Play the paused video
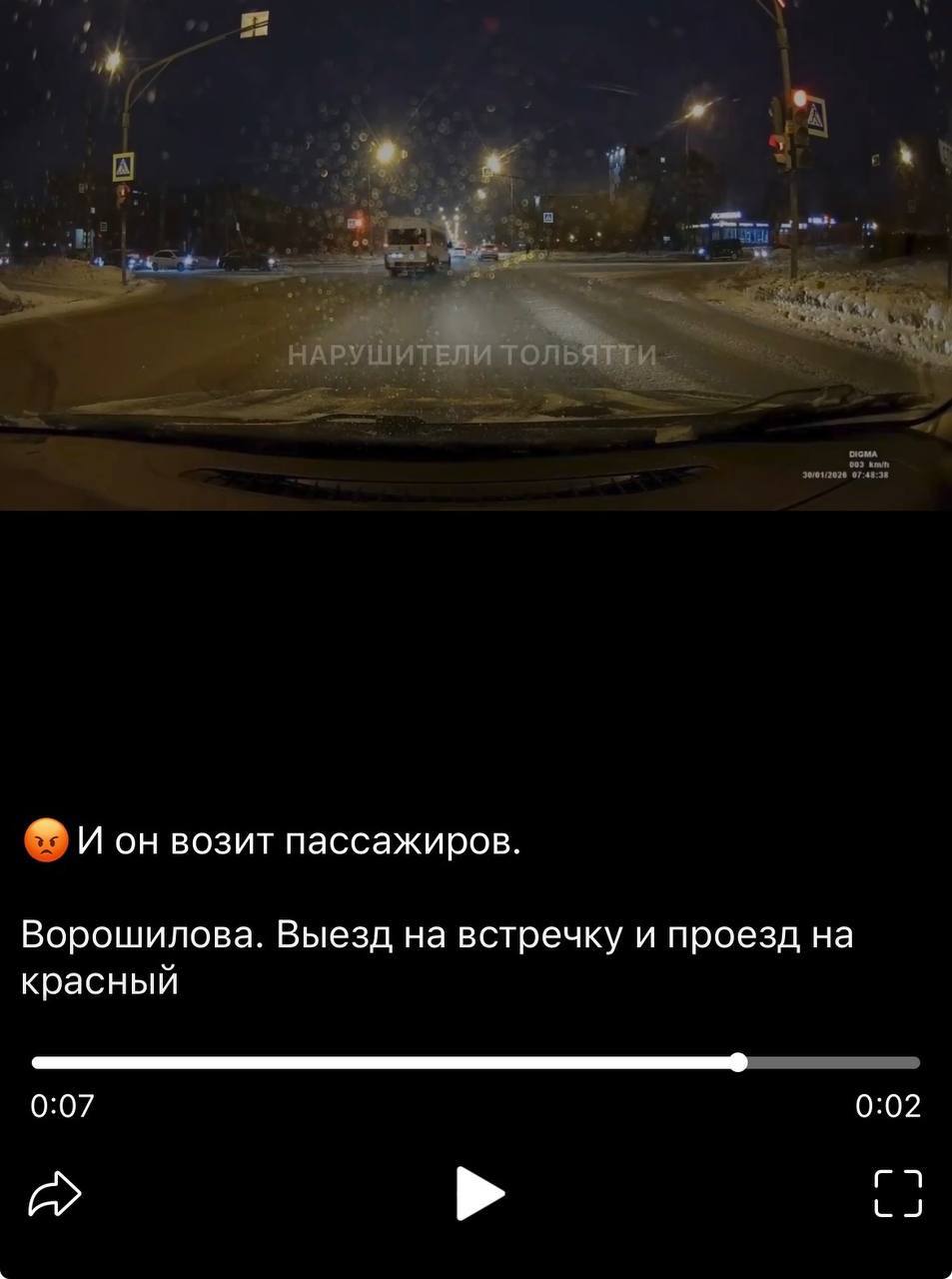The height and width of the screenshot is (1279, 952). (479, 1193)
